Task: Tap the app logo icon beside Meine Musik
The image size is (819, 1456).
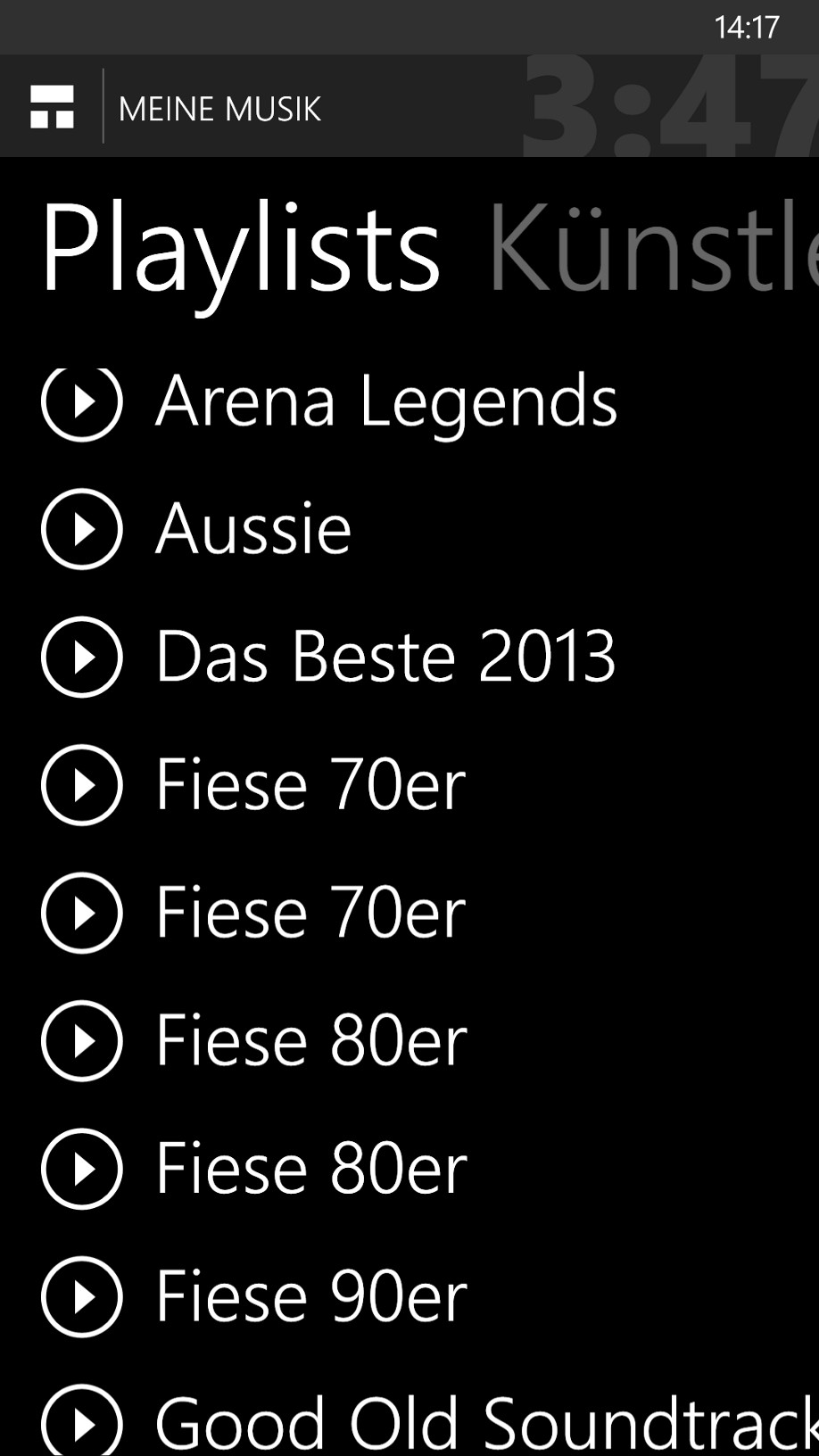Action: 52,107
